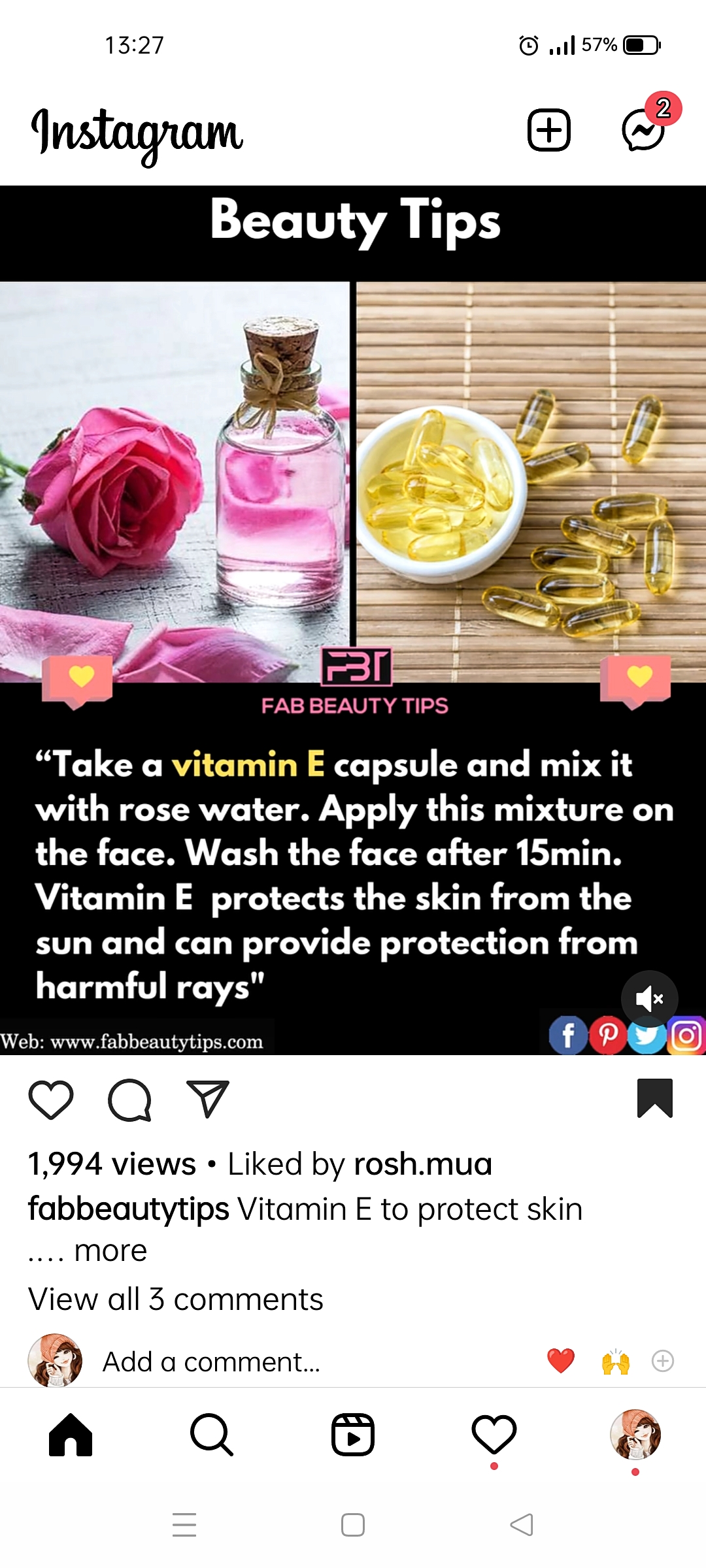706x1568 pixels.
Task: View all 3 comments
Action: [x=175, y=1299]
